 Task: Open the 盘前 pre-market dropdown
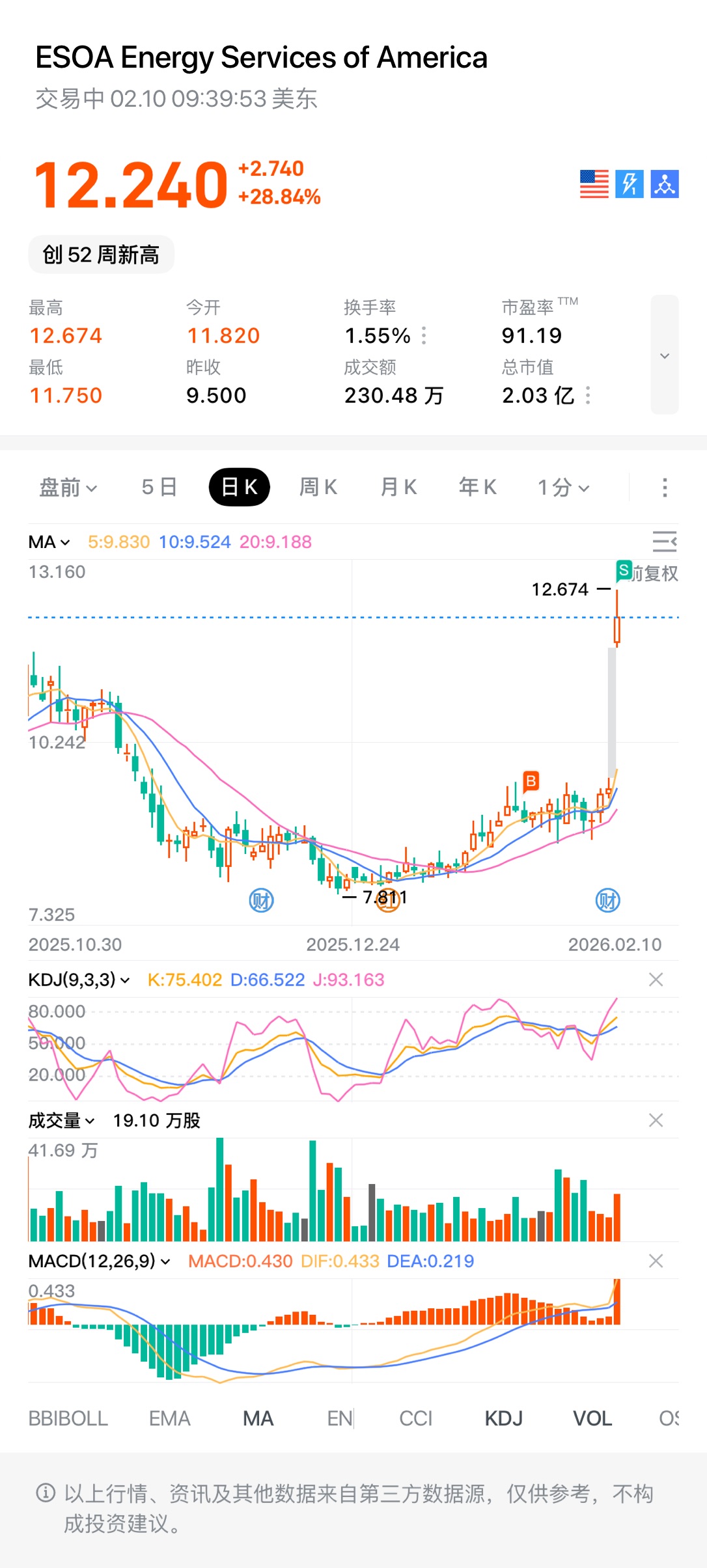[x=68, y=487]
